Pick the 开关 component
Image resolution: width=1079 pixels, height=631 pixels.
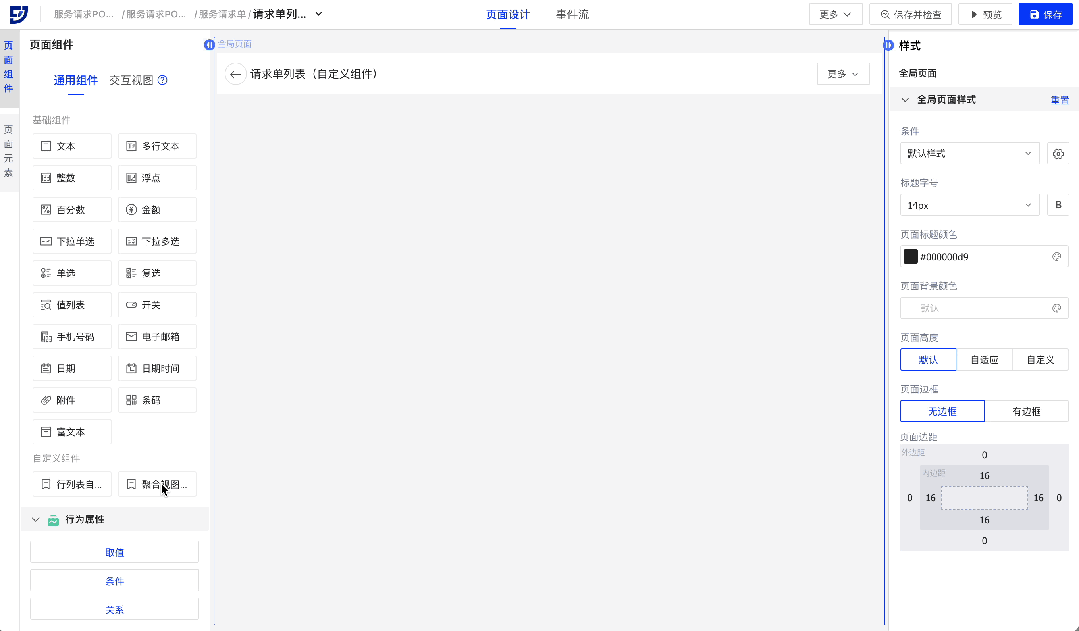coord(157,304)
